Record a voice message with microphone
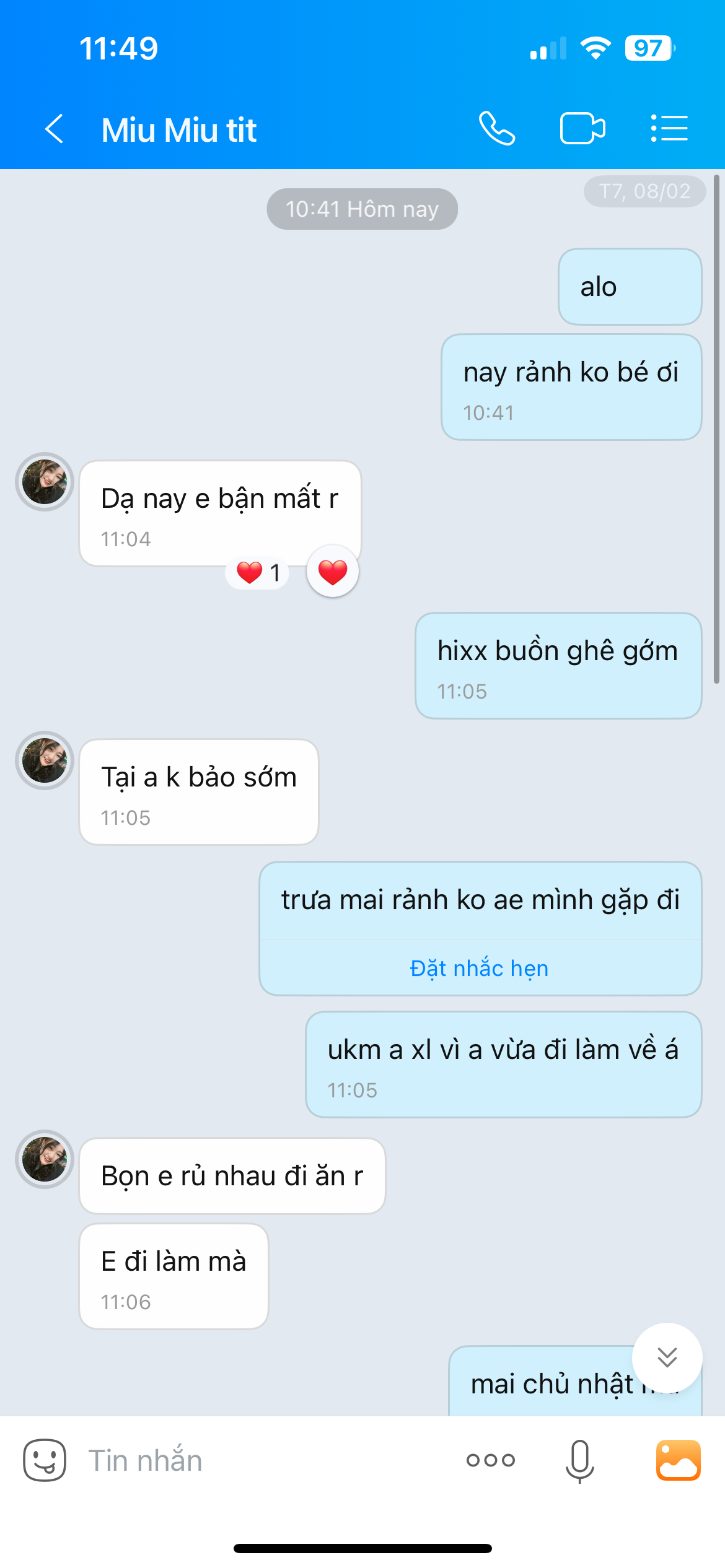 [579, 1460]
